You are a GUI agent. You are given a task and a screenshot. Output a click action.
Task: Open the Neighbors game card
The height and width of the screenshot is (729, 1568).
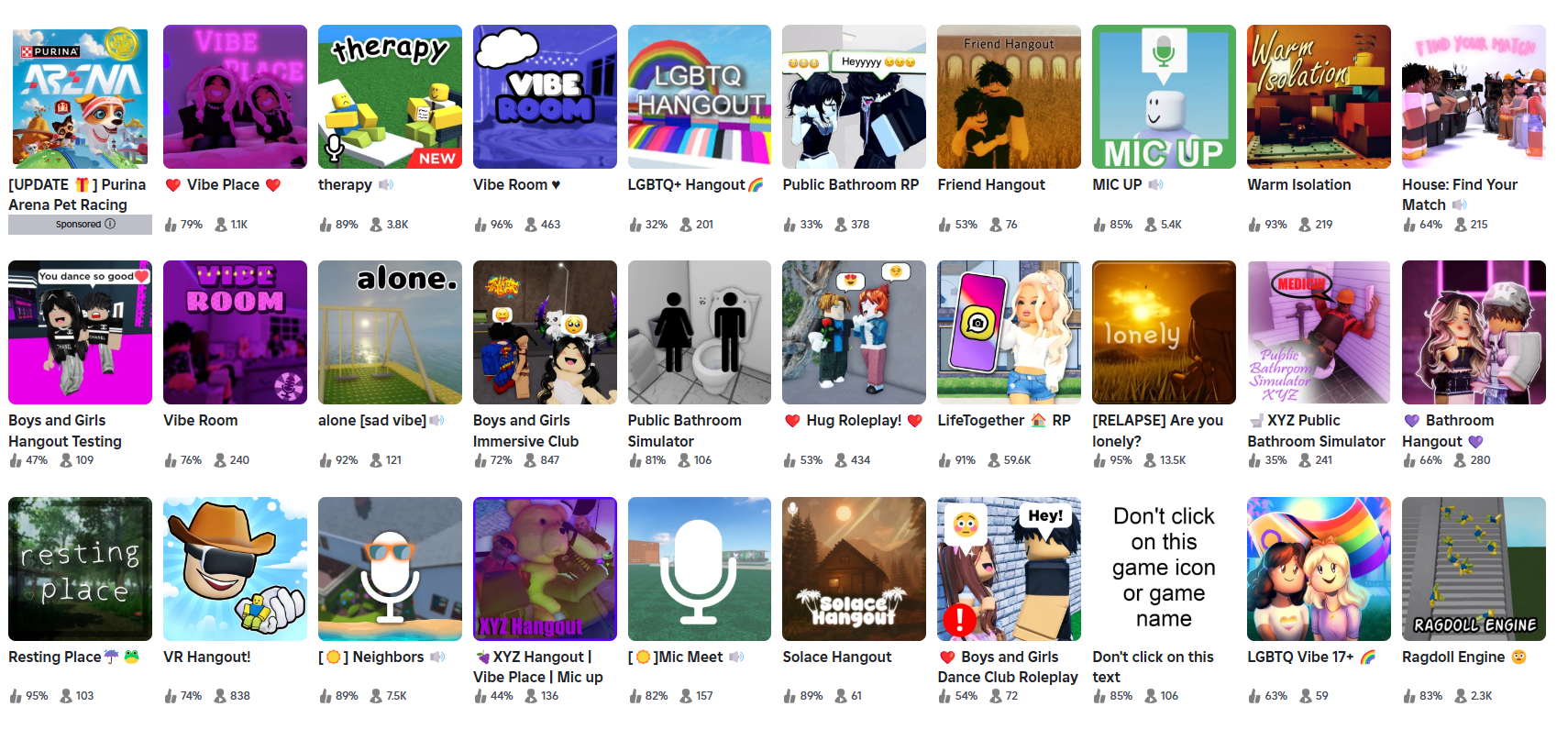click(390, 569)
